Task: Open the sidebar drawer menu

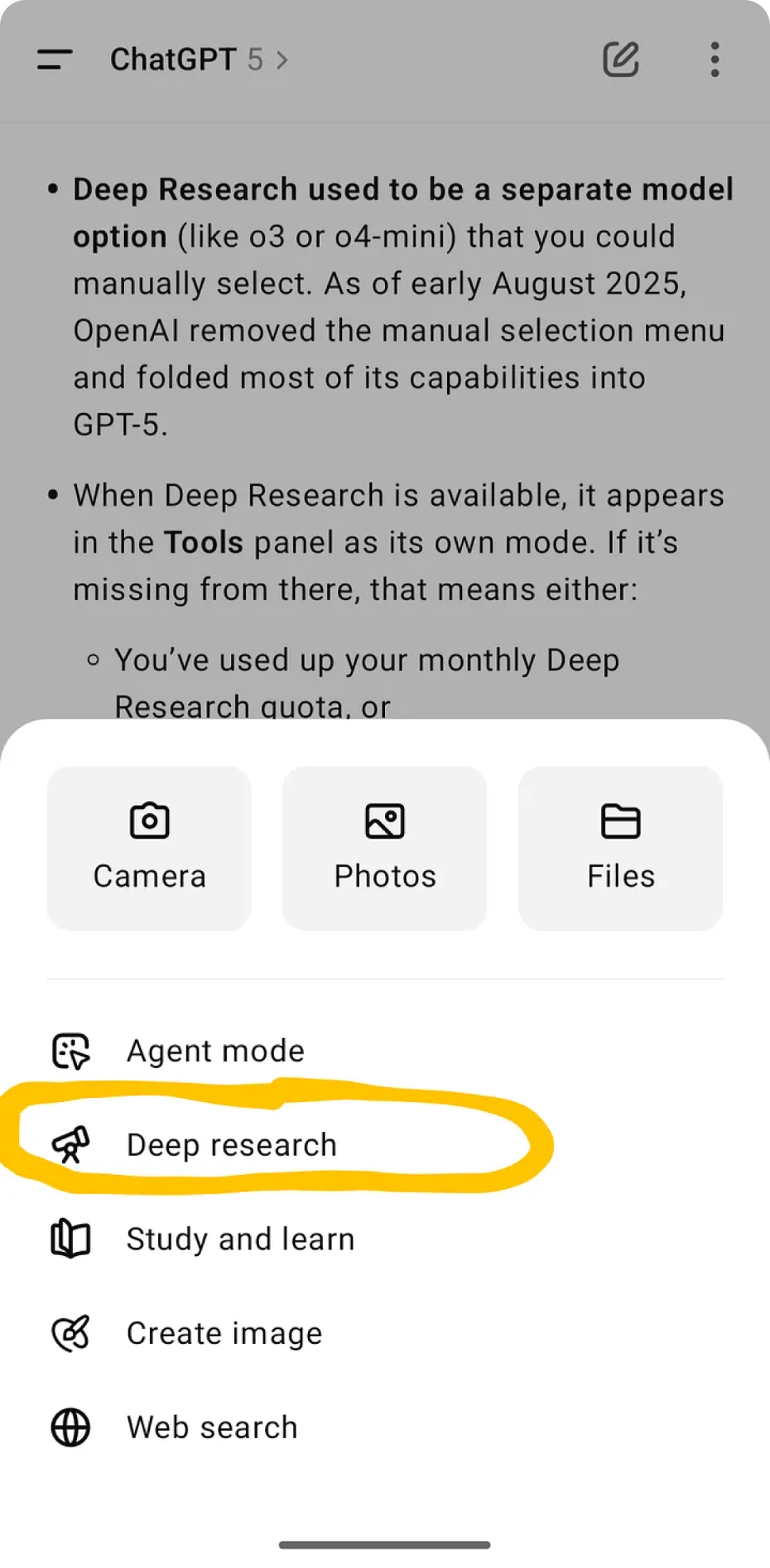Action: click(x=55, y=59)
